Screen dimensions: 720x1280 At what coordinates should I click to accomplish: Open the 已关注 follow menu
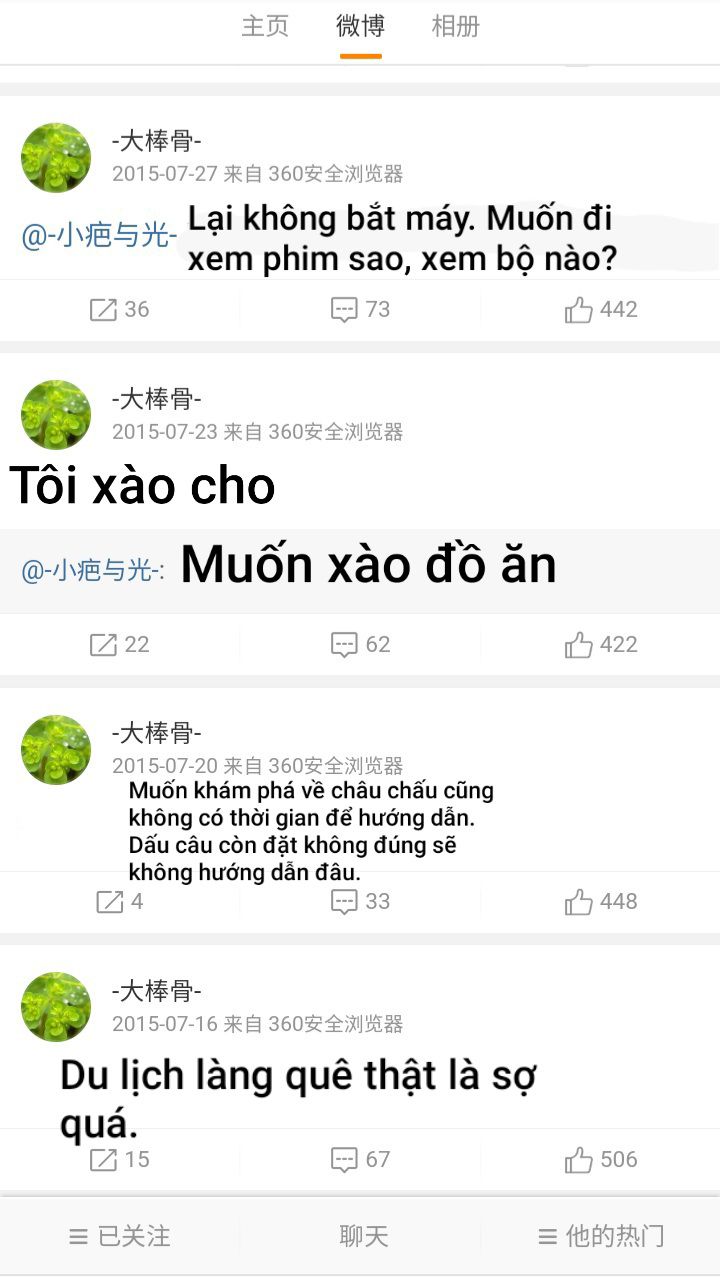pyautogui.click(x=120, y=1236)
